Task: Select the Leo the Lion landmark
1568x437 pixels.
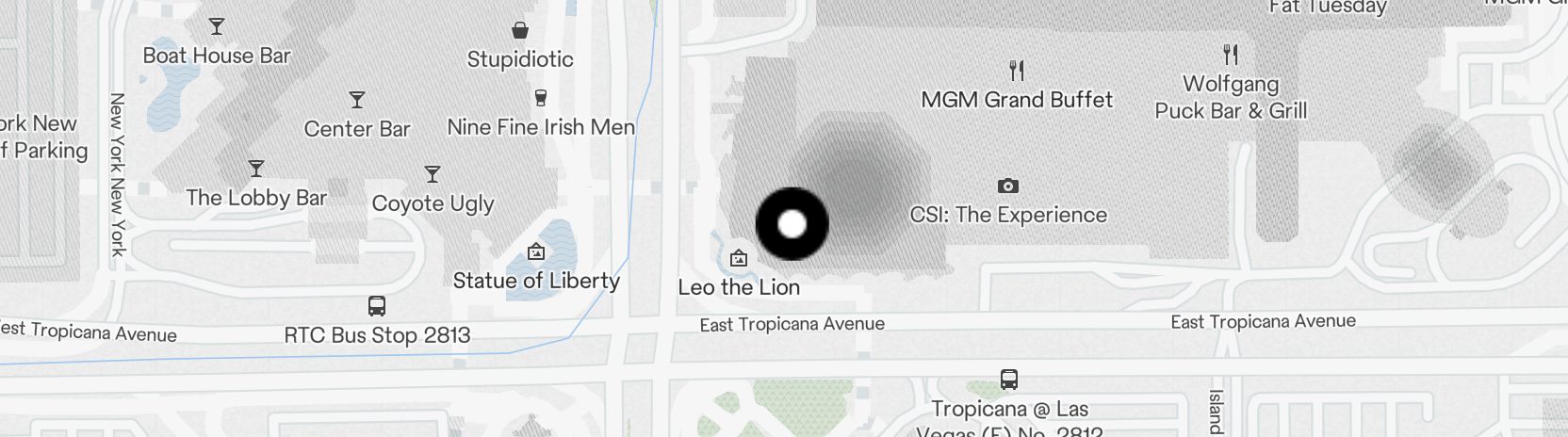Action: pos(739,259)
